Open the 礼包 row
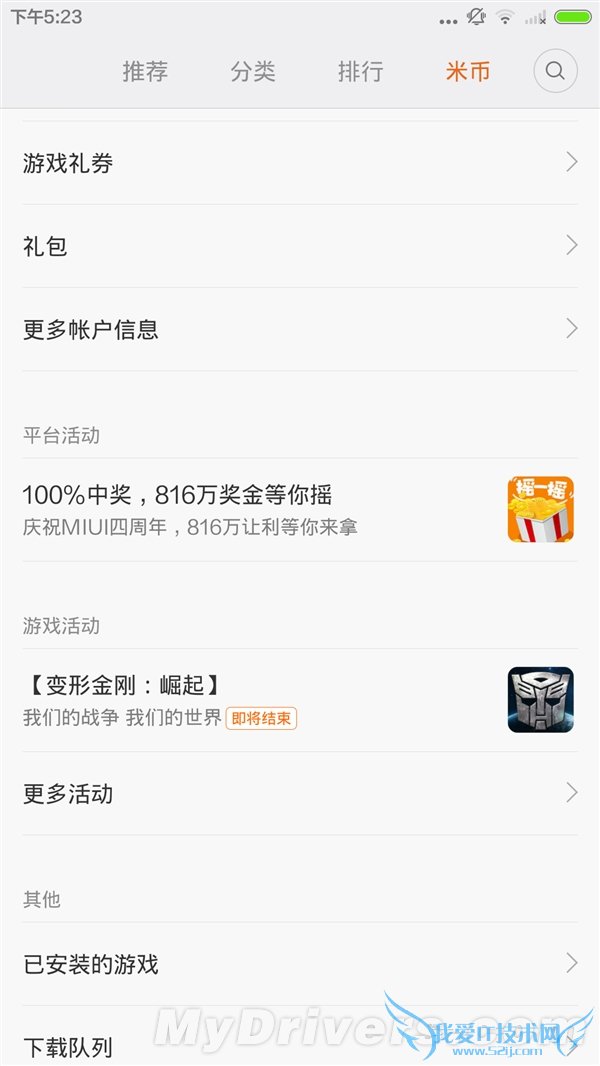 pos(300,246)
